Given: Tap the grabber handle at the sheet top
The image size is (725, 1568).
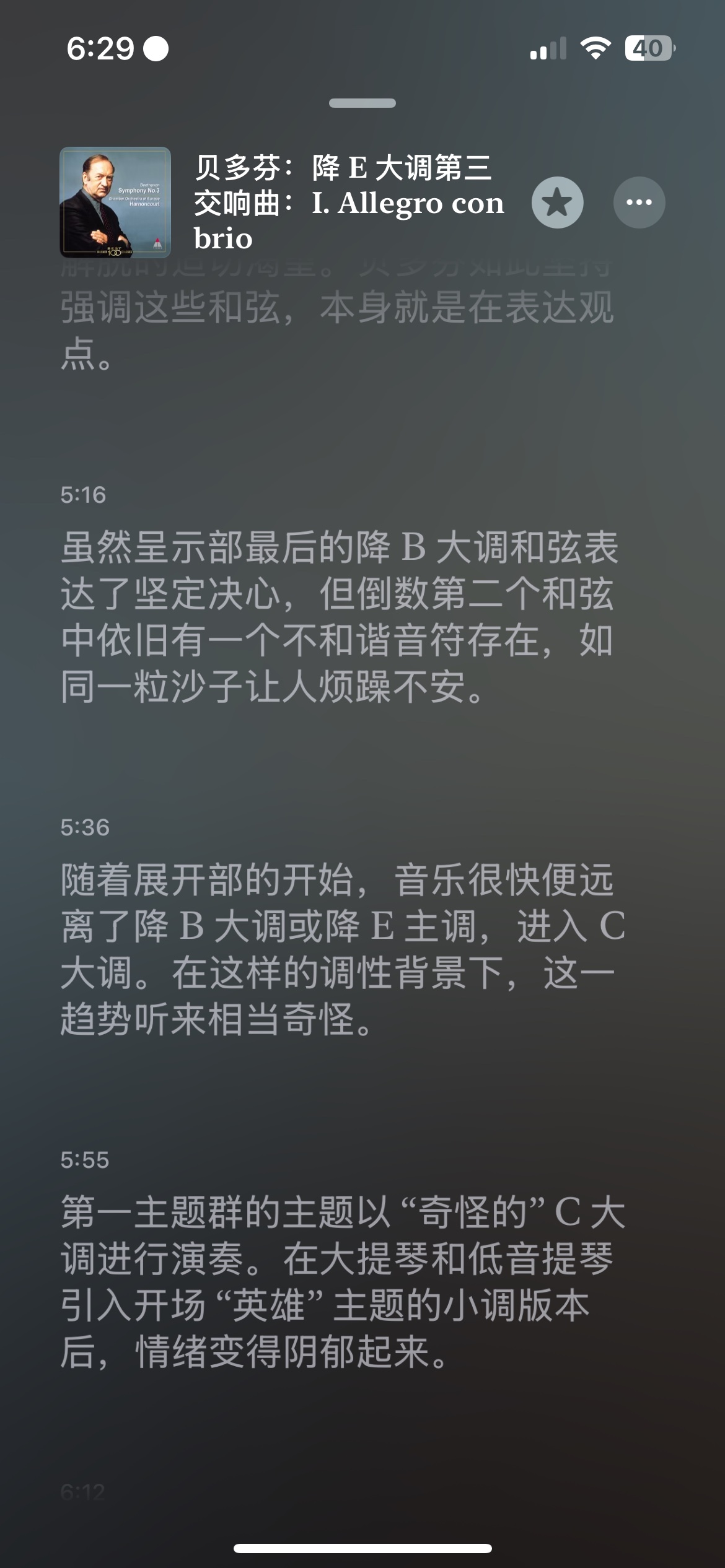Looking at the screenshot, I should 362,103.
